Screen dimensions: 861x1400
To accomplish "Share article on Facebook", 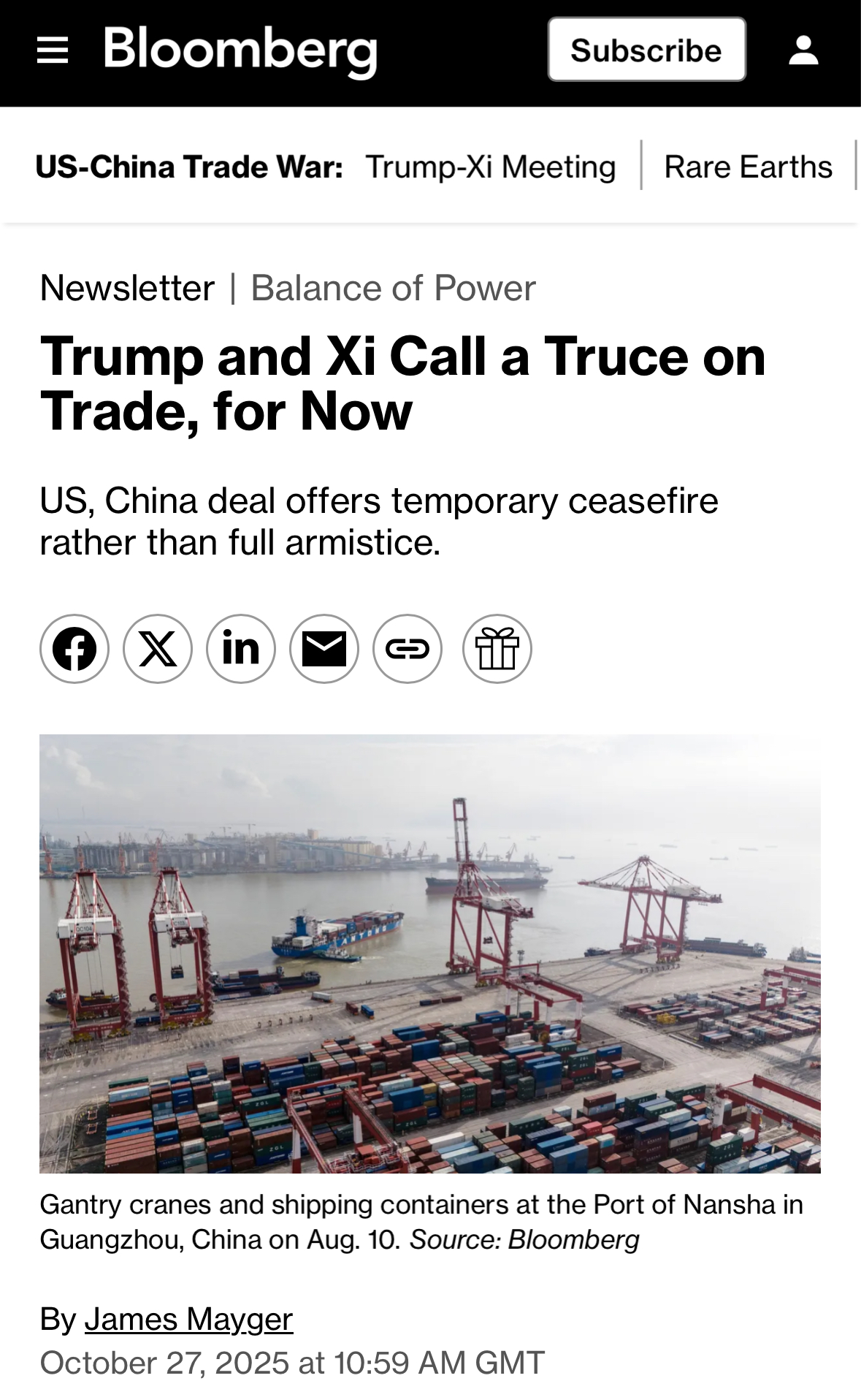I will [x=74, y=649].
